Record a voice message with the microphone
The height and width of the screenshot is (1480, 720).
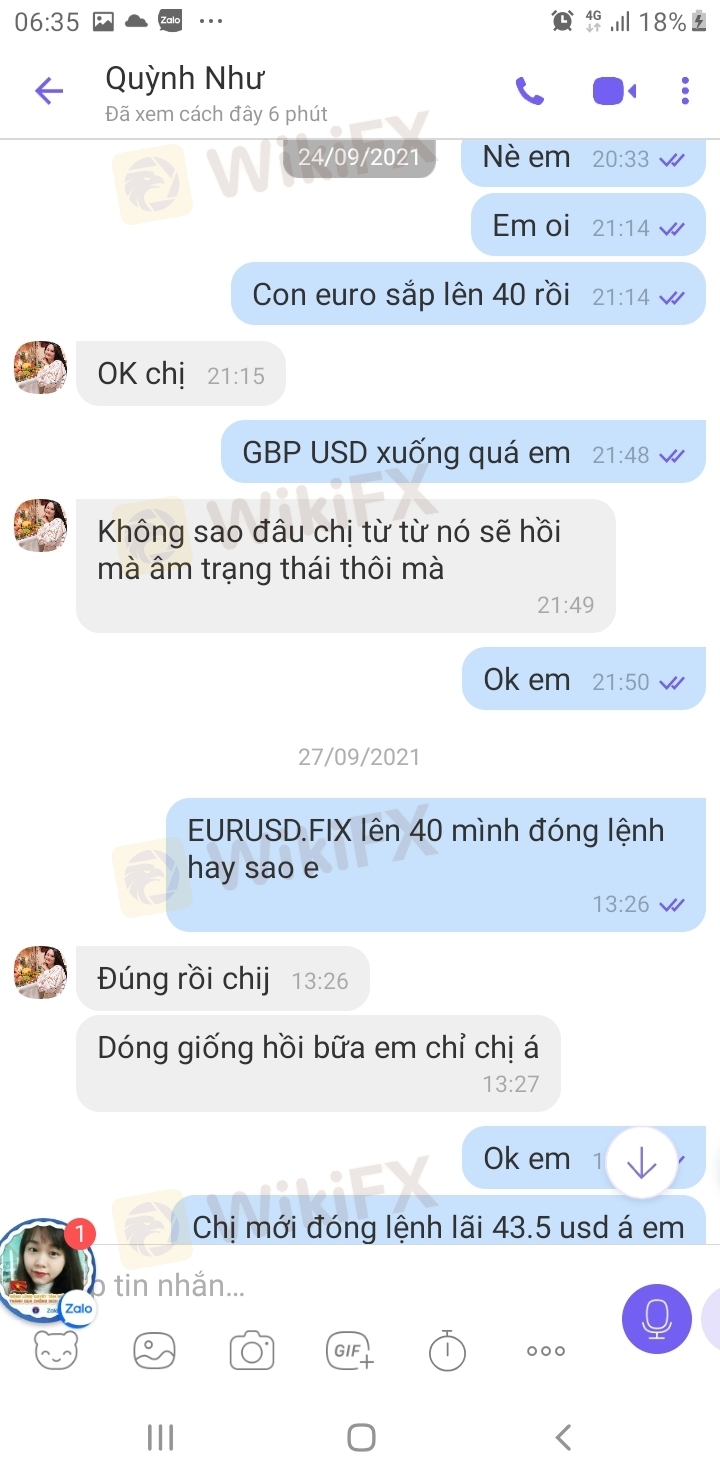pyautogui.click(x=656, y=1319)
